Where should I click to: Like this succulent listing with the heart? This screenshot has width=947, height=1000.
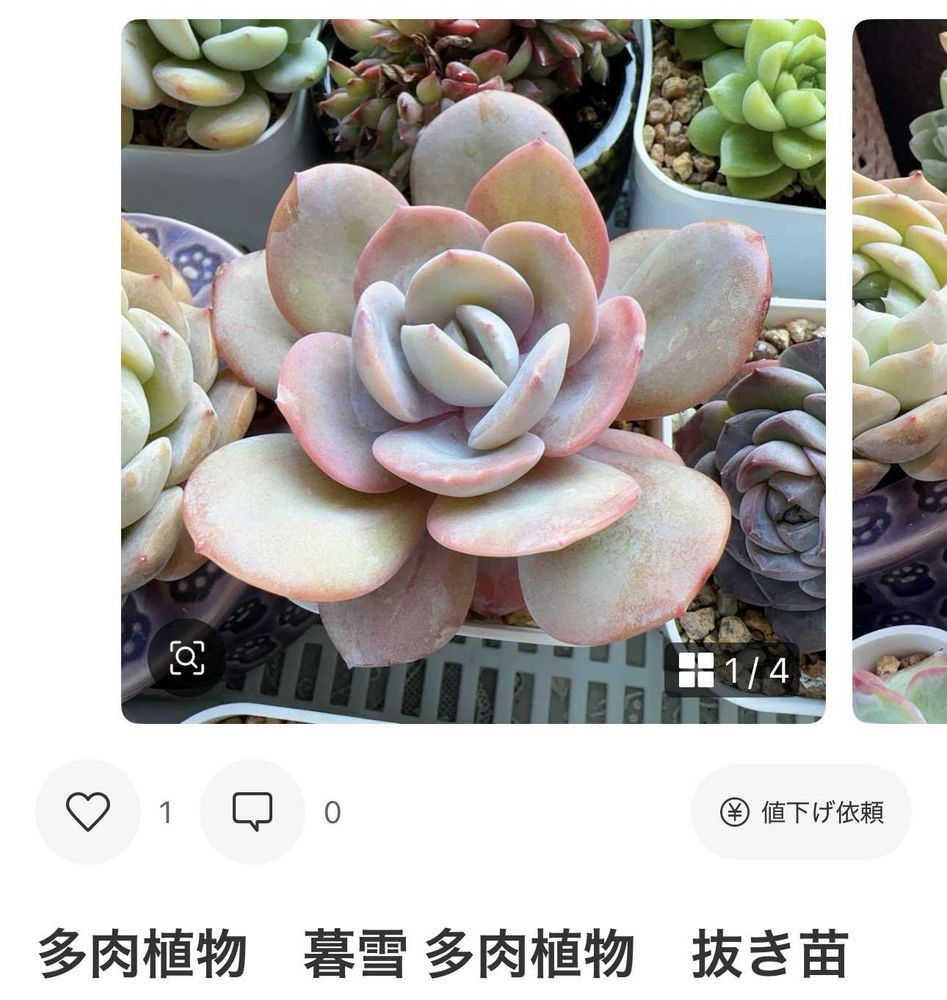pyautogui.click(x=88, y=812)
